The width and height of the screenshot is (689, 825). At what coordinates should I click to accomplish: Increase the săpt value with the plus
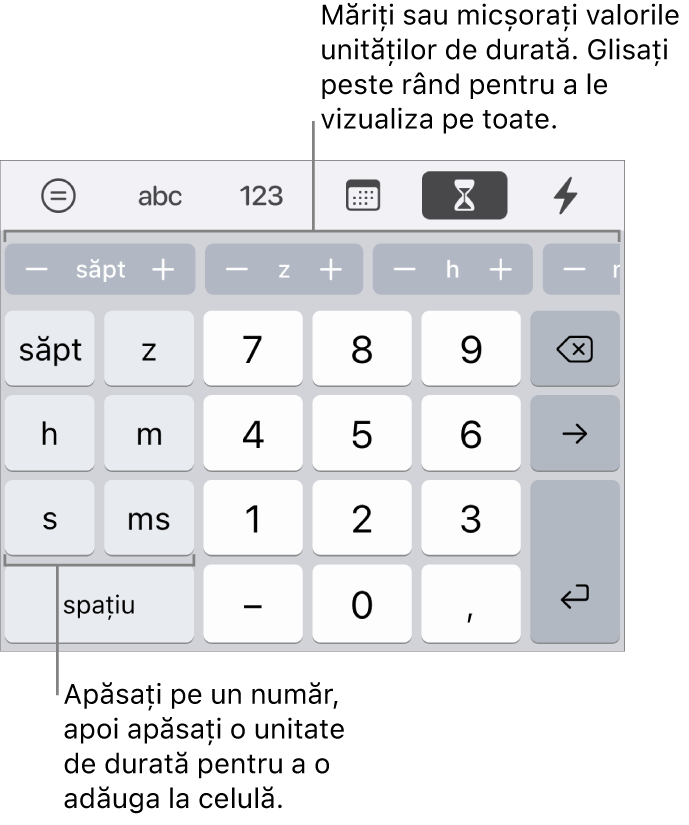(x=164, y=271)
